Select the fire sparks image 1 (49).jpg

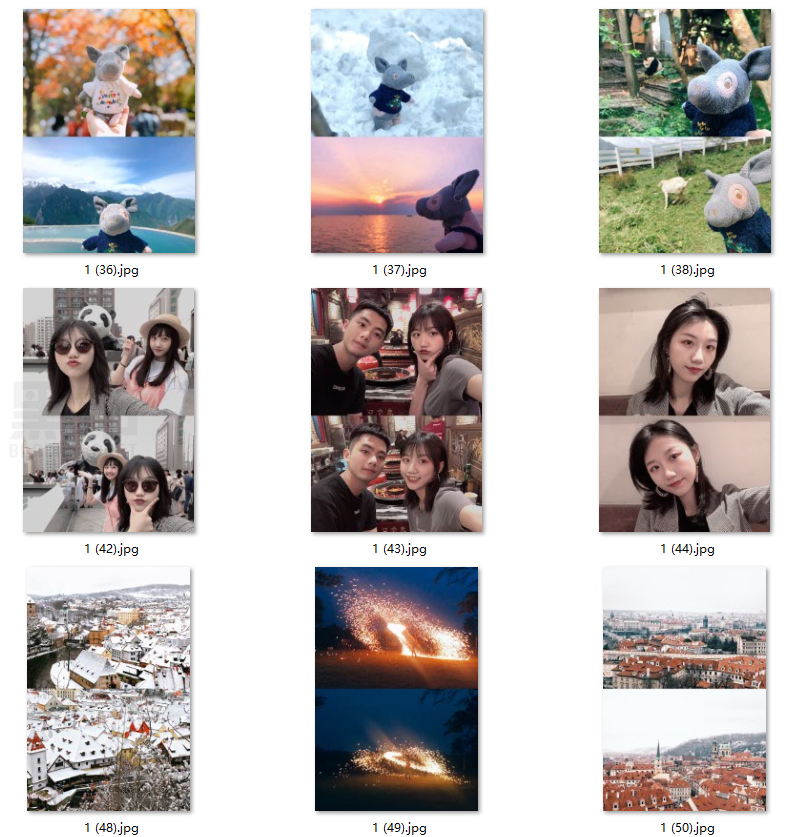coord(397,689)
